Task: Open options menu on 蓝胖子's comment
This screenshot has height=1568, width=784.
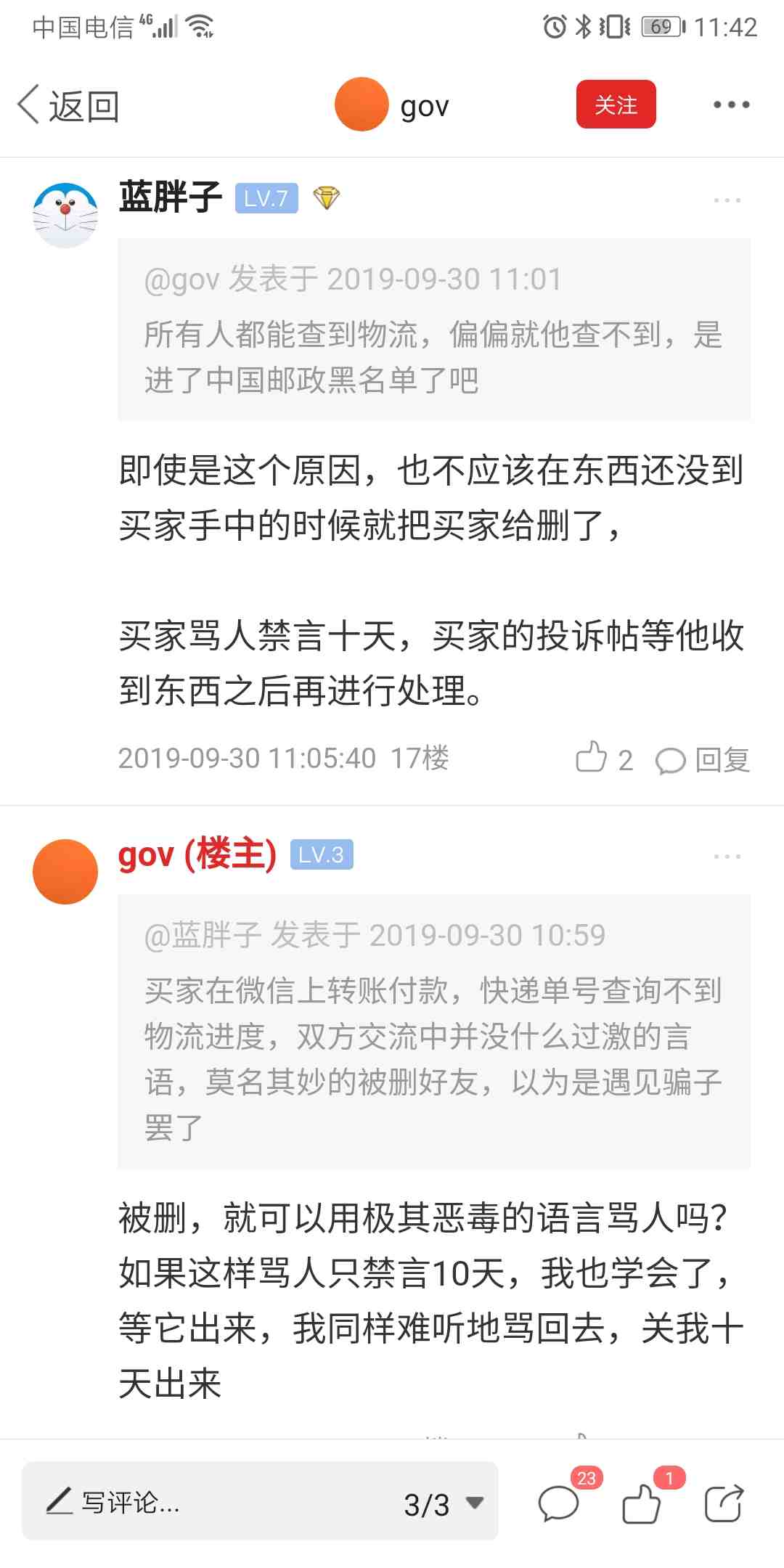Action: [727, 200]
